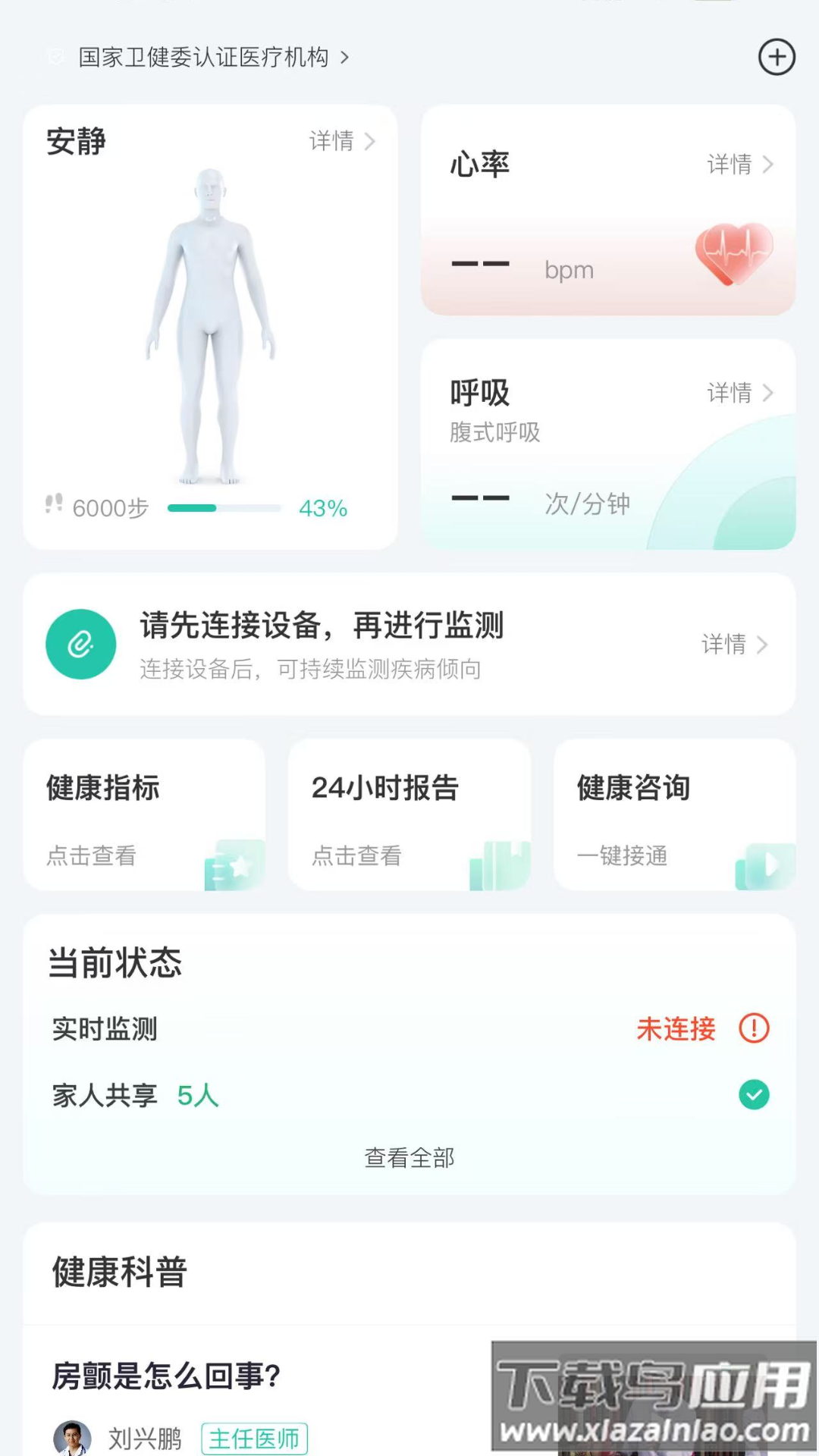This screenshot has height=1456, width=819.
Task: Open 心率 details via its chevron
Action: click(x=768, y=165)
